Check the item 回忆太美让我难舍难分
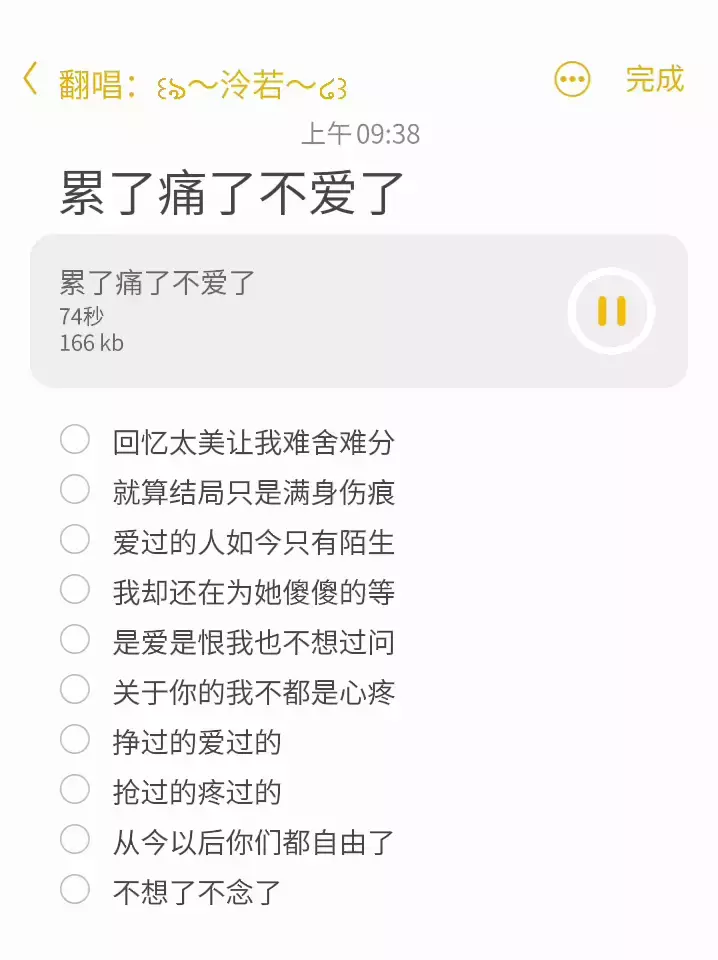The height and width of the screenshot is (960, 718). 75,440
